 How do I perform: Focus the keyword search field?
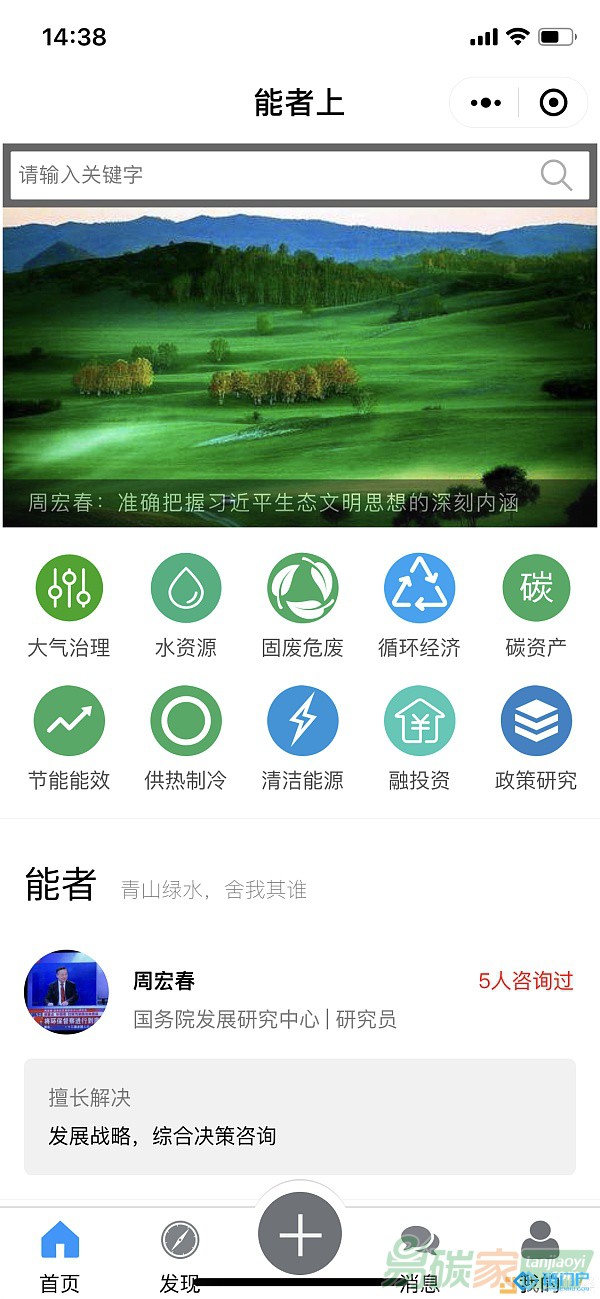tap(270, 175)
